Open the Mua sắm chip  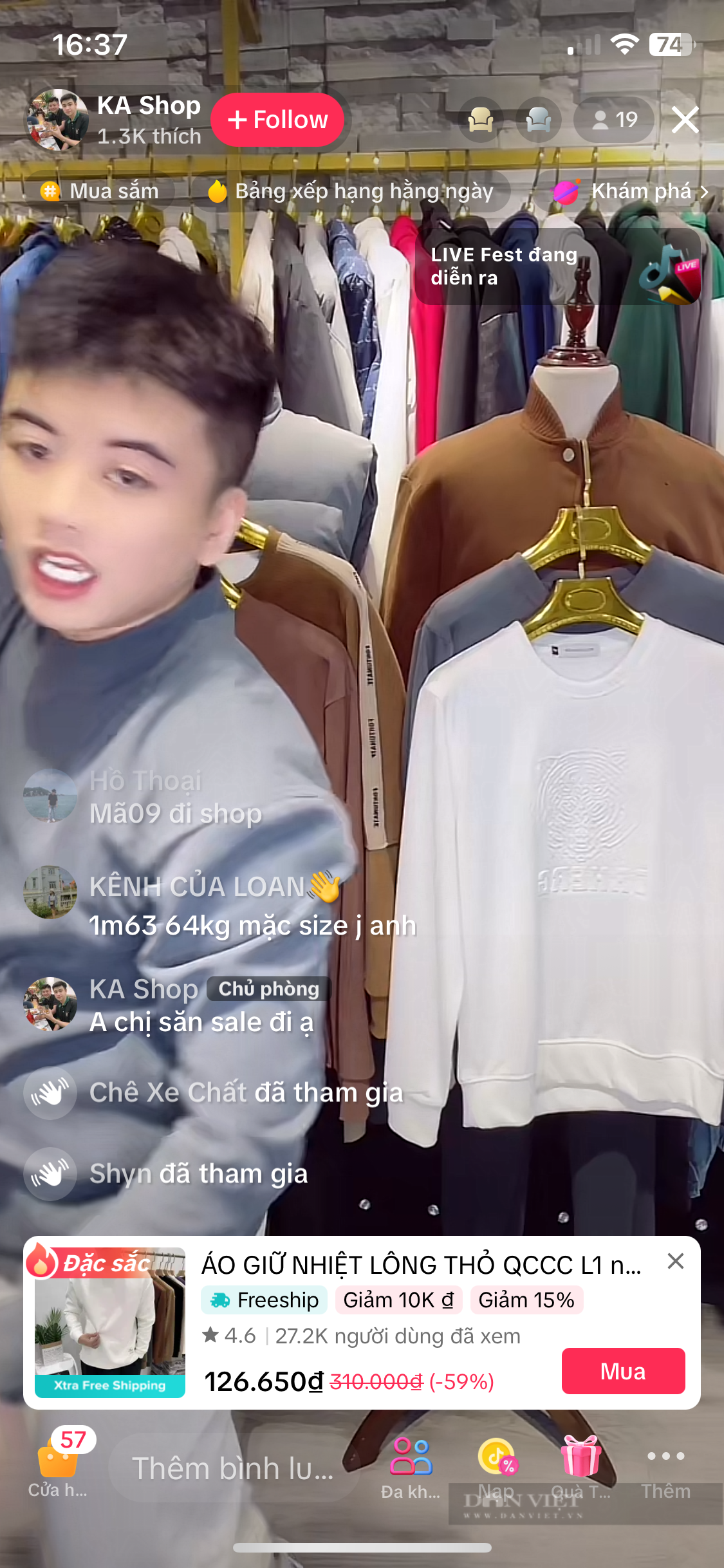(99, 191)
